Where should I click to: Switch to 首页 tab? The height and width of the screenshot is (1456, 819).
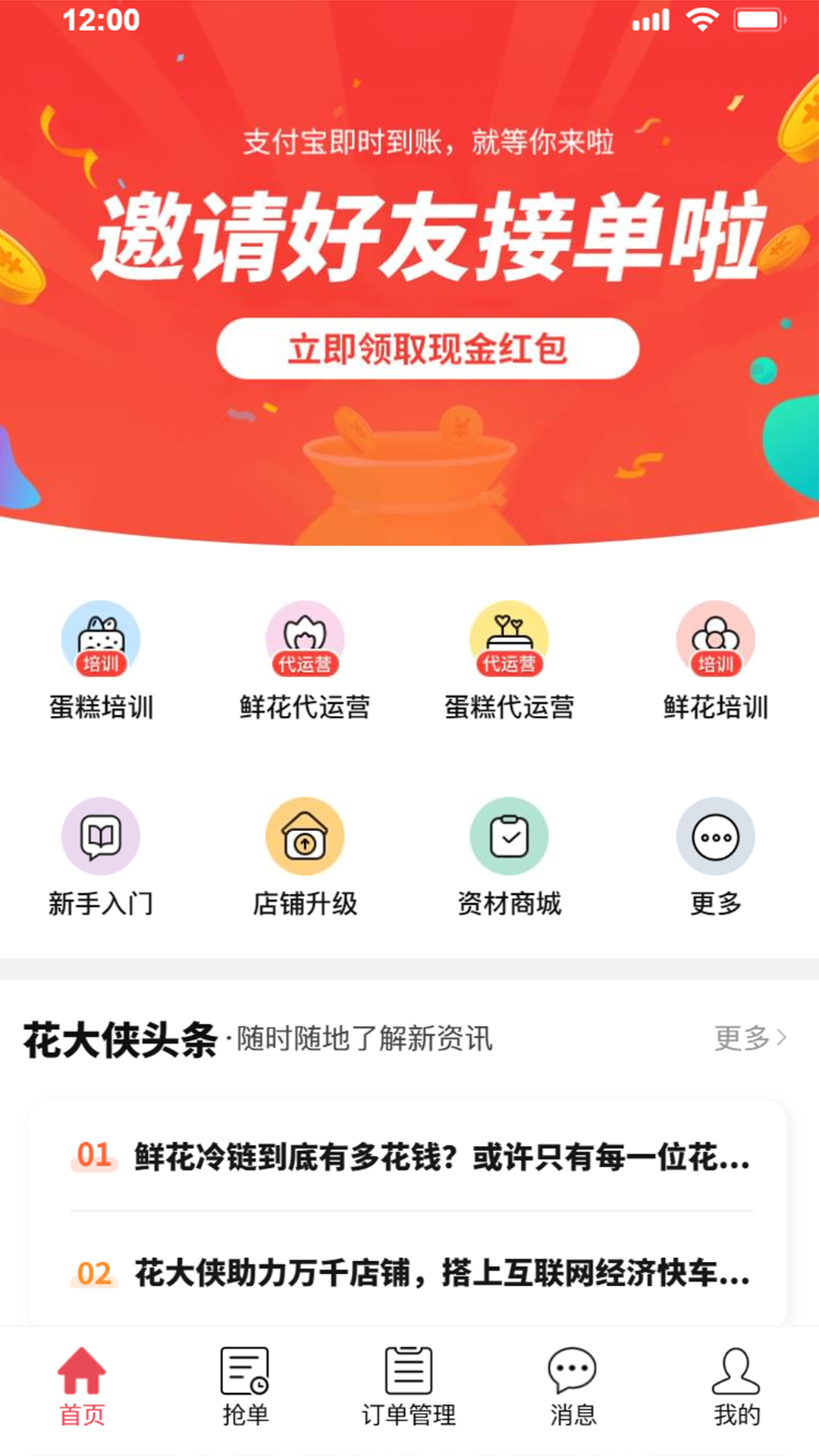coord(82,1386)
